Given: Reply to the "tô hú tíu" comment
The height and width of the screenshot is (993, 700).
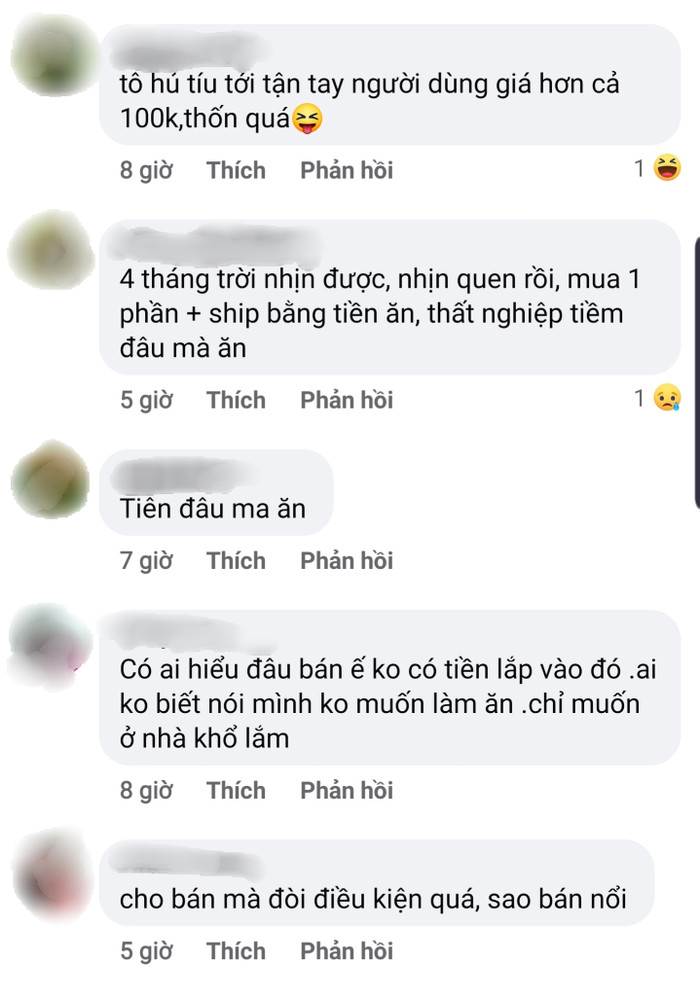Looking at the screenshot, I should [346, 170].
